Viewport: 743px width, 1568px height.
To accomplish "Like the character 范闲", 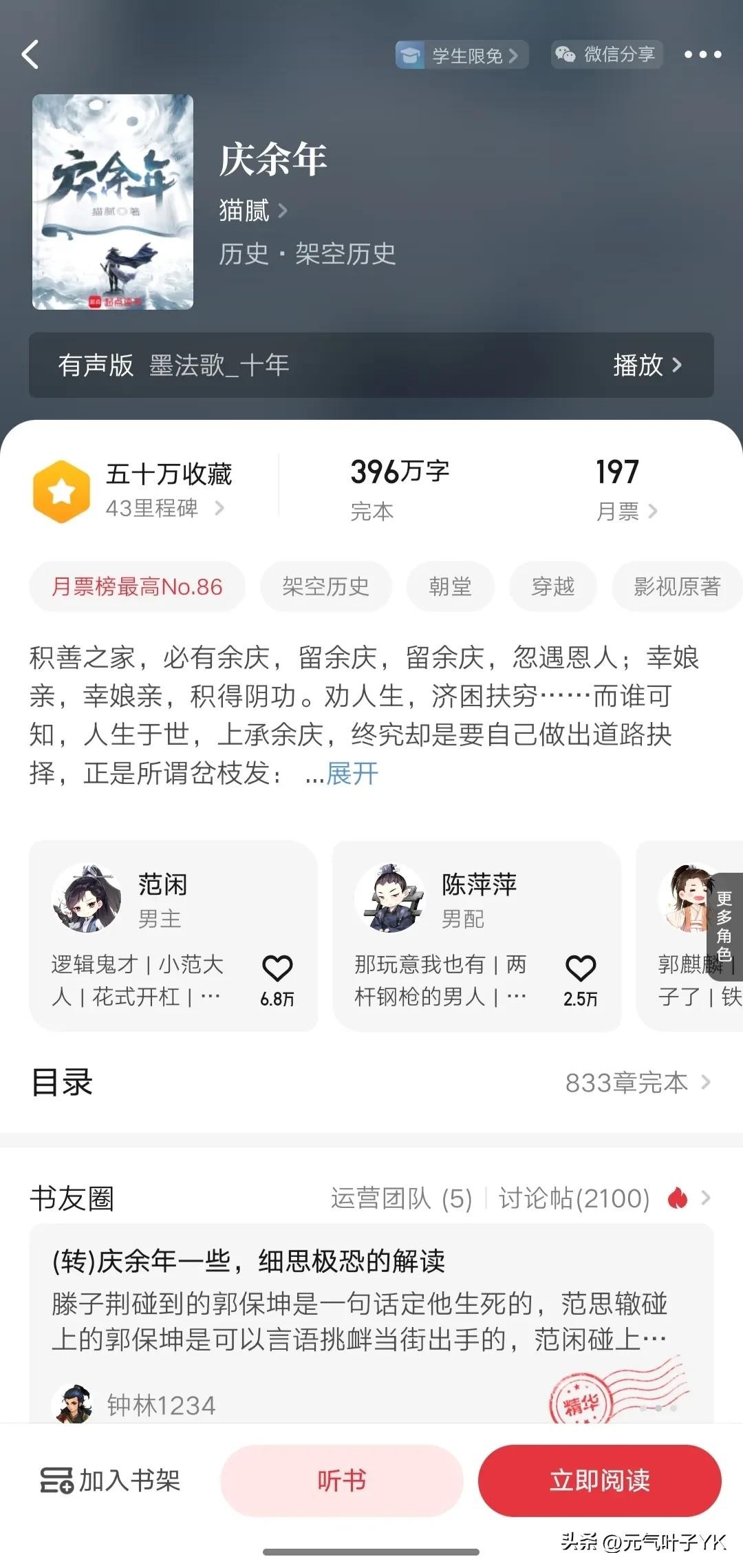I will 277,970.
